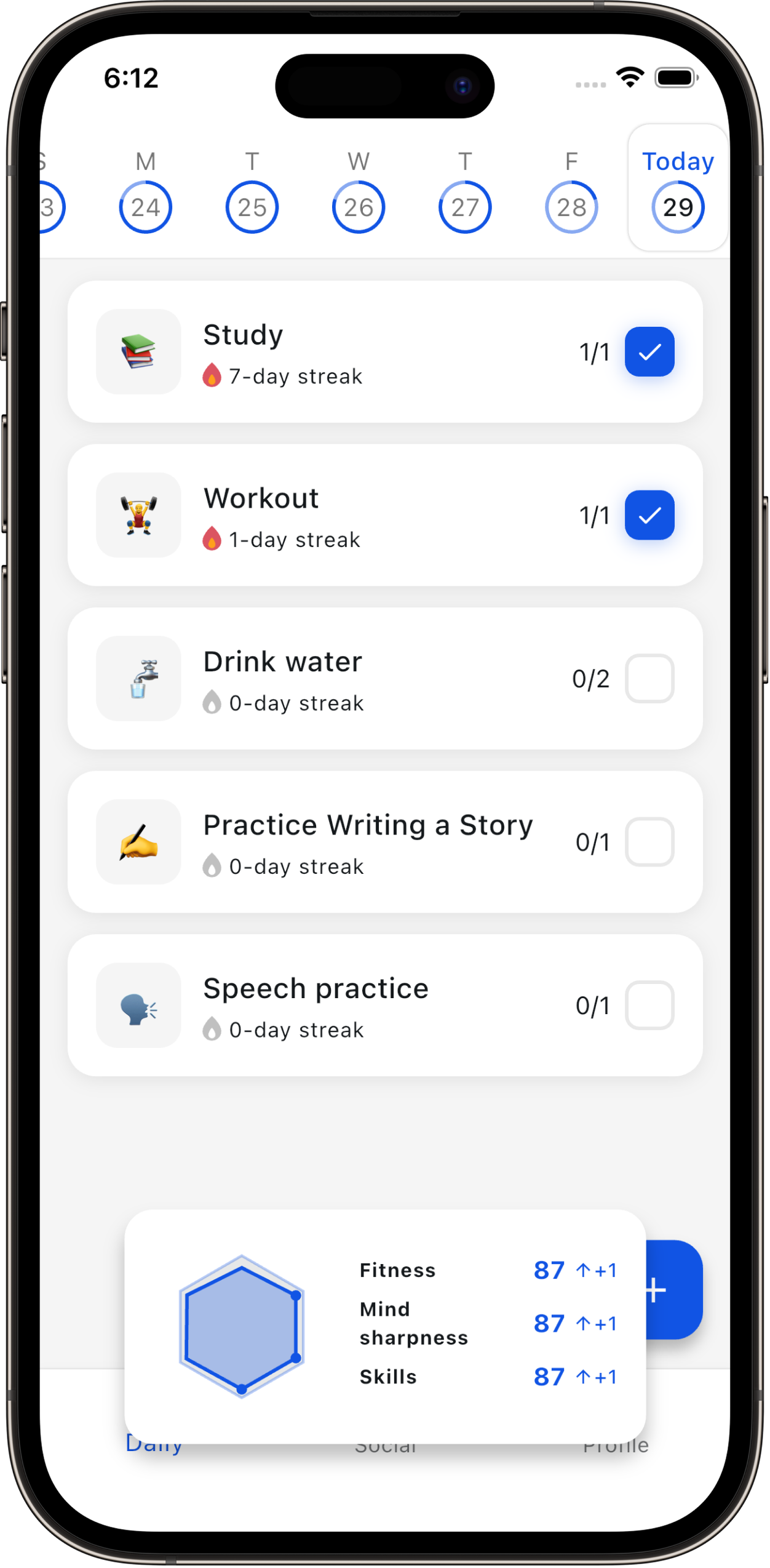This screenshot has height=1568, width=770.
Task: Tap the Workout weightlifter icon
Action: pos(138,516)
